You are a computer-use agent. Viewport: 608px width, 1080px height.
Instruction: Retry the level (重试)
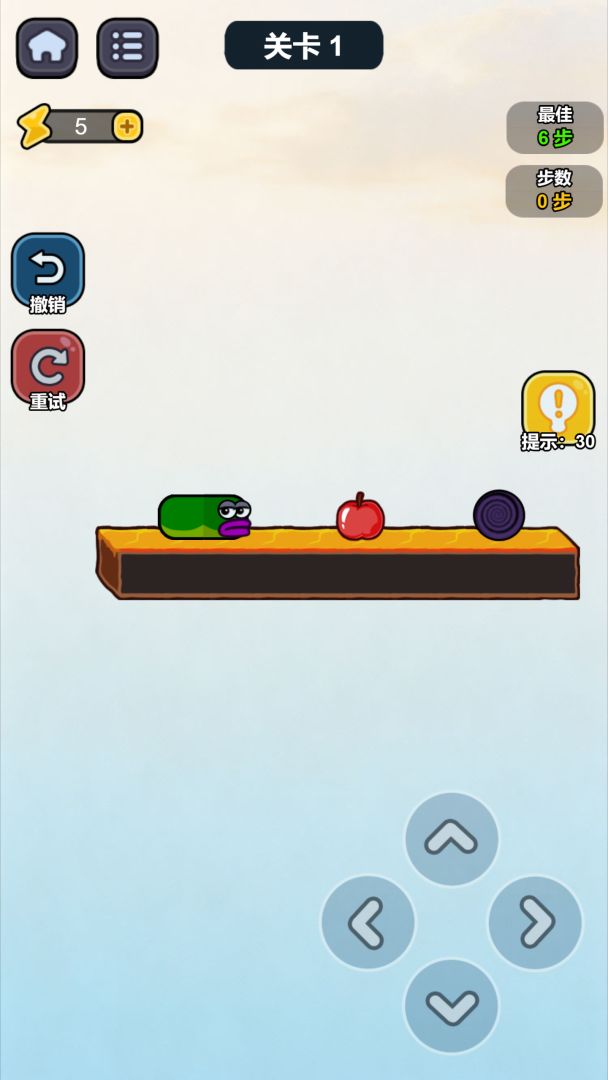(x=48, y=370)
